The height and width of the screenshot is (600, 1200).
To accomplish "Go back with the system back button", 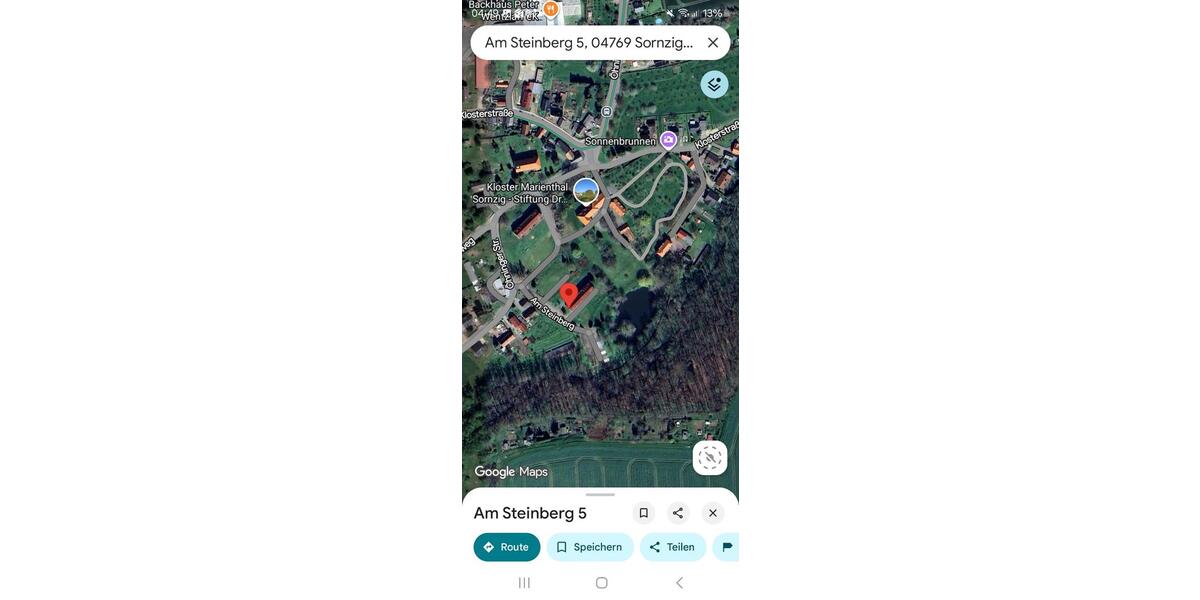I will 679,582.
